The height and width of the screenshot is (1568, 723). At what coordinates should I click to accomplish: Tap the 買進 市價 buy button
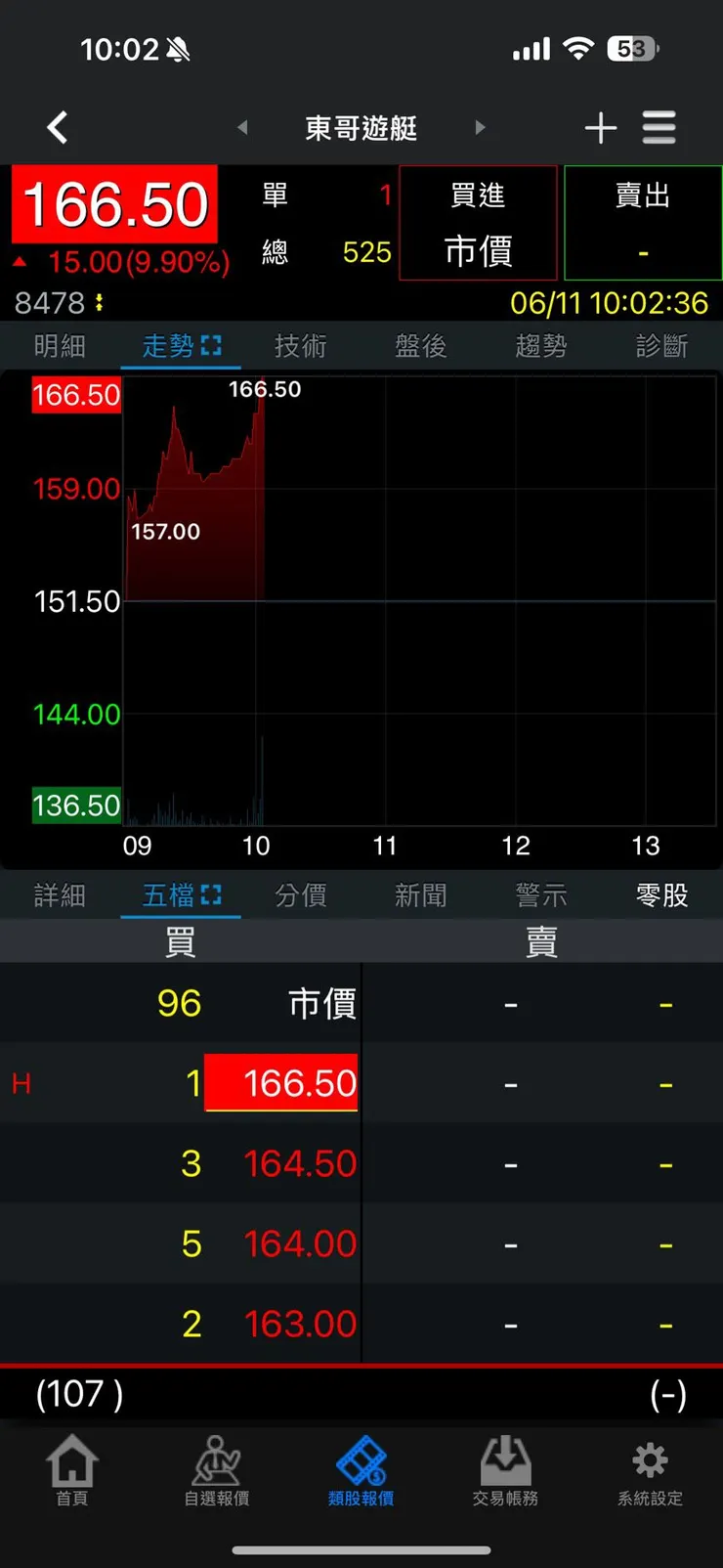point(478,223)
